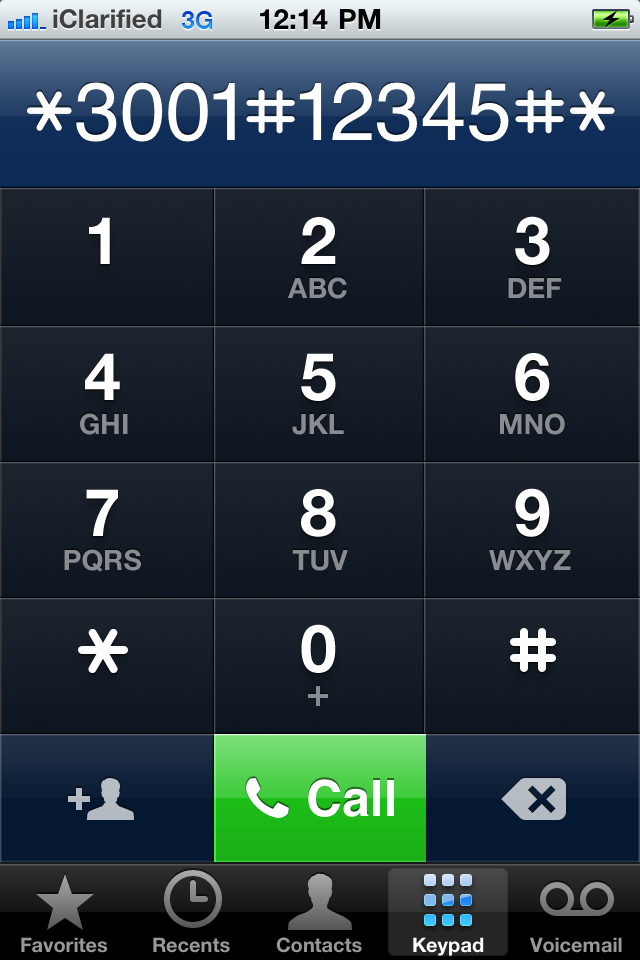640x960 pixels.
Task: Tap the 4 GHI key
Action: (106, 394)
